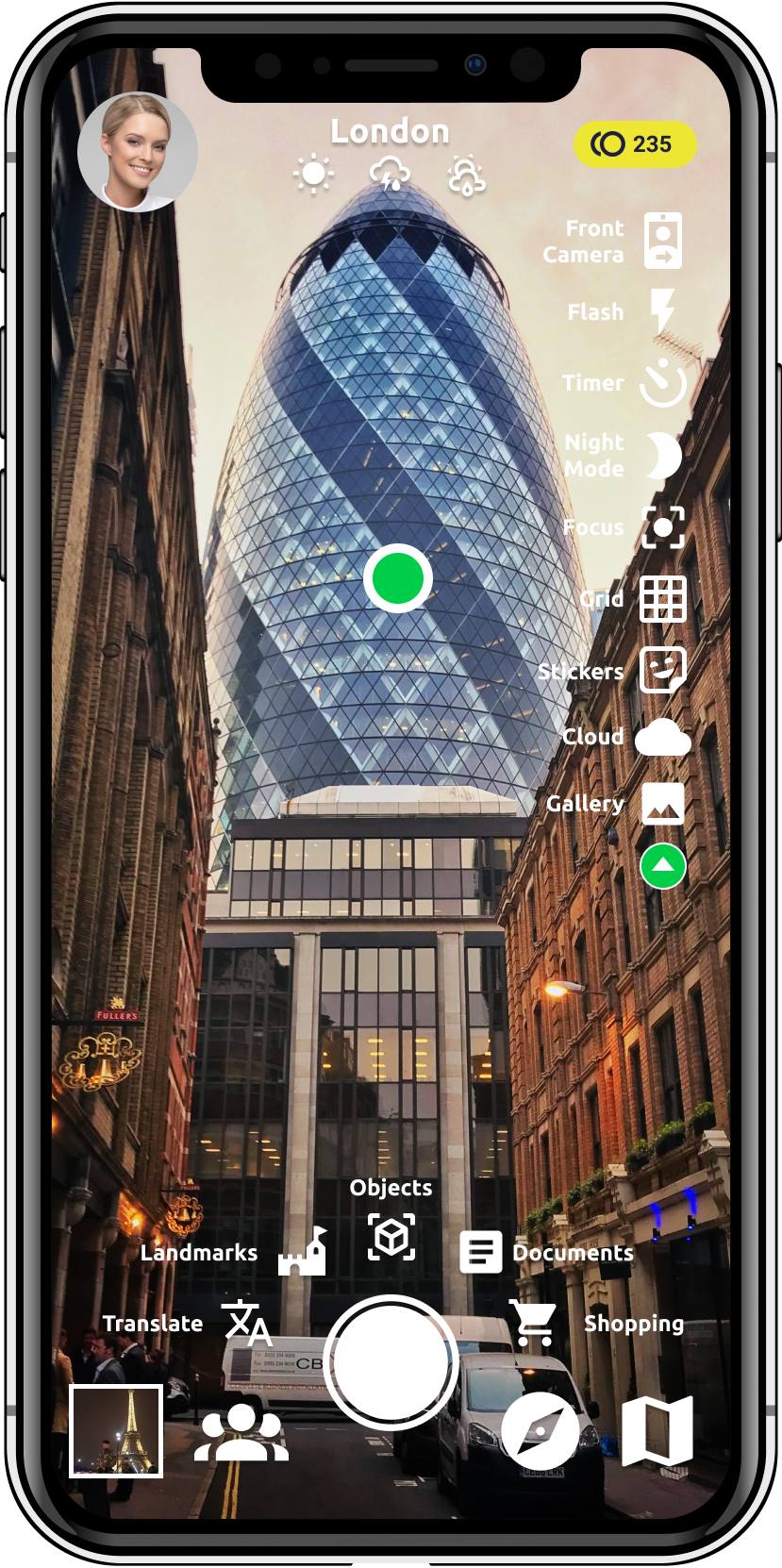Select Translate mode

[247, 1323]
